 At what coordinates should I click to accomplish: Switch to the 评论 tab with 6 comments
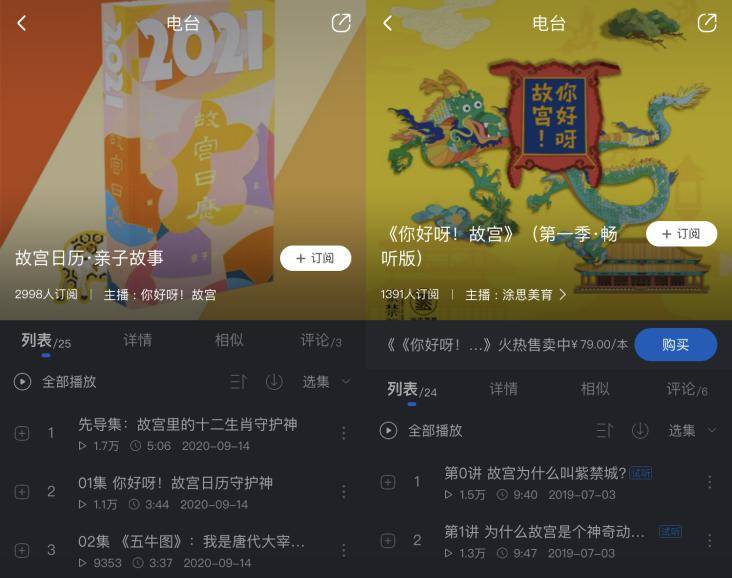687,389
